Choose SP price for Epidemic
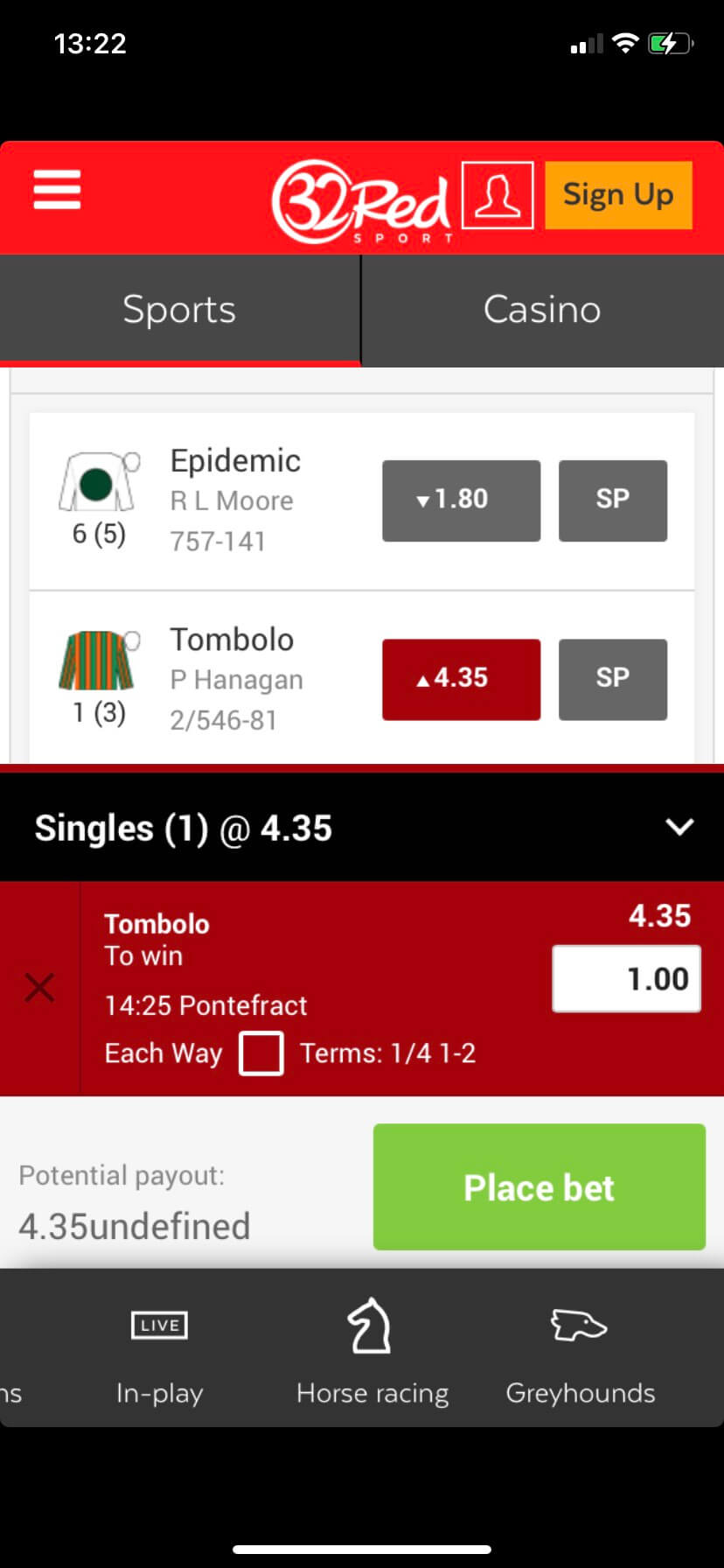 click(x=612, y=500)
